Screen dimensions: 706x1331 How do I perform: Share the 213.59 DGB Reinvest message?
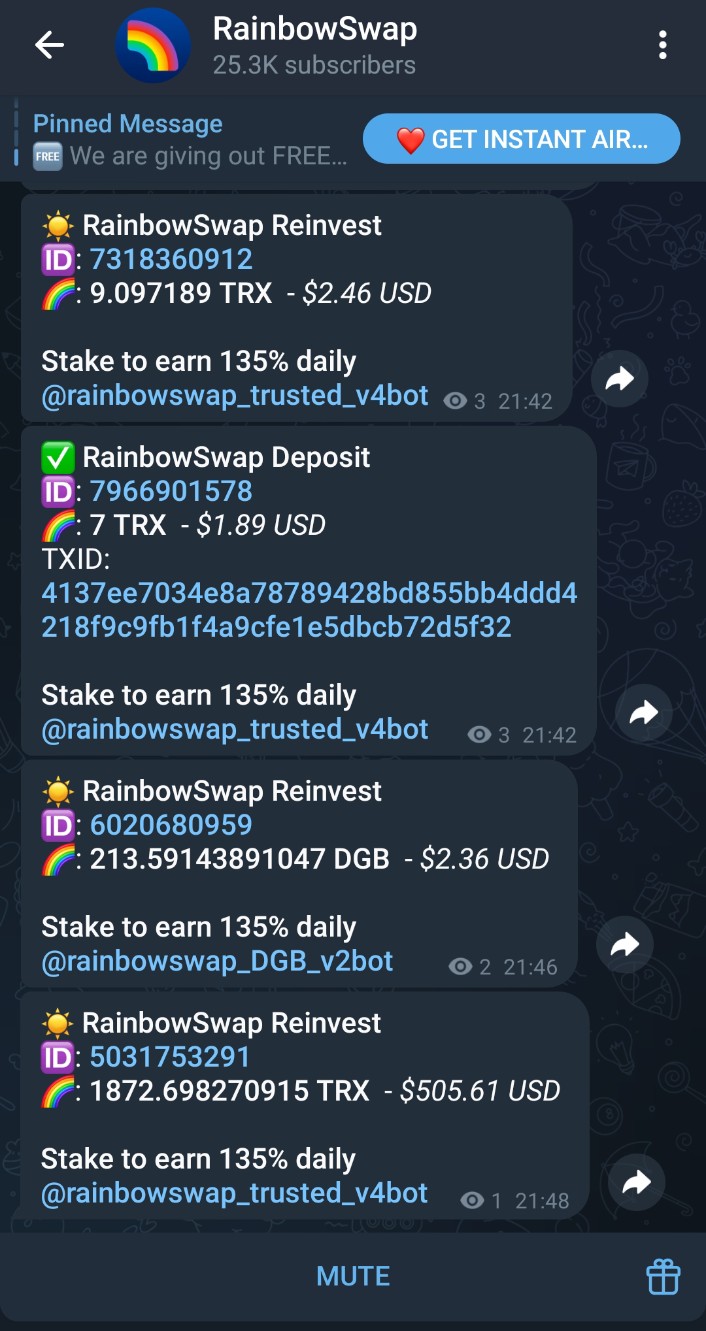625,945
